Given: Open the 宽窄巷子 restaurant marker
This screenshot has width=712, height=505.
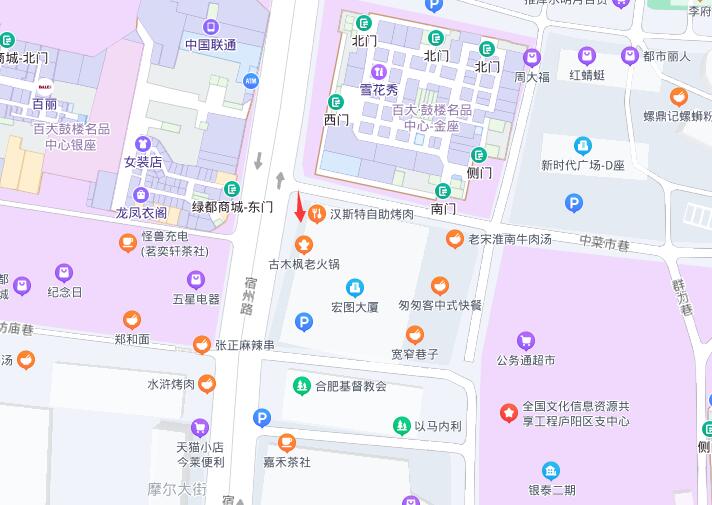Looking at the screenshot, I should [x=414, y=334].
